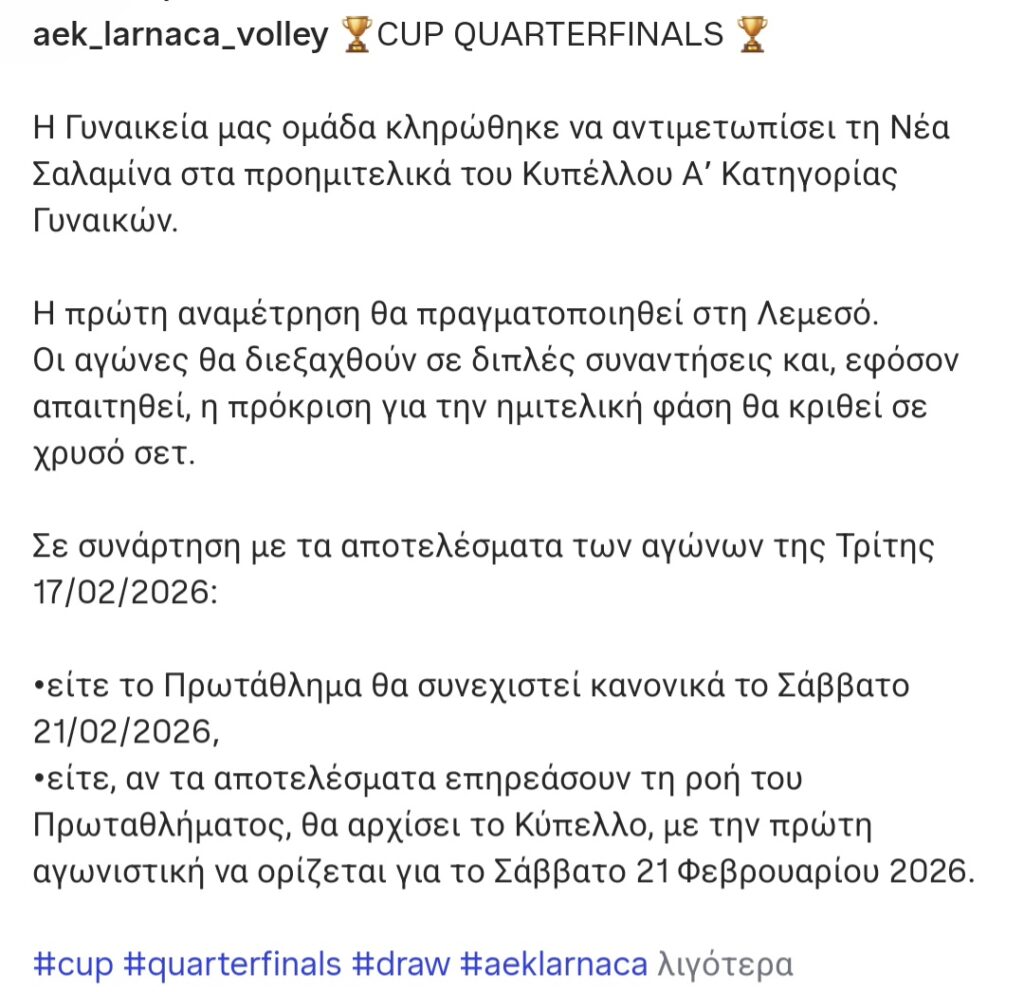Collapse the caption with λιγότερα
The height and width of the screenshot is (992, 1024).
coord(726,964)
